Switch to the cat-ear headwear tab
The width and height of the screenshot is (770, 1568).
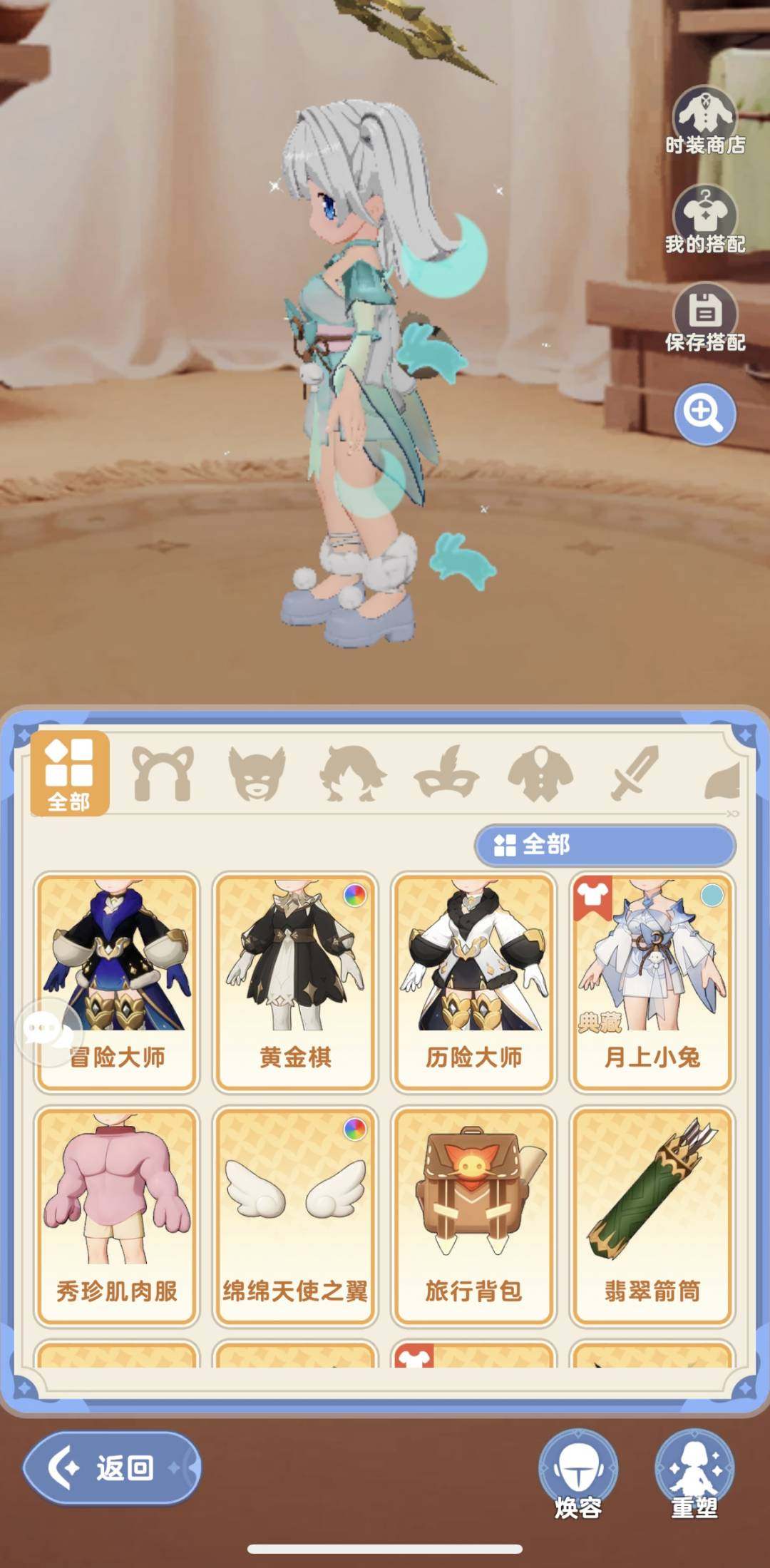[x=163, y=773]
